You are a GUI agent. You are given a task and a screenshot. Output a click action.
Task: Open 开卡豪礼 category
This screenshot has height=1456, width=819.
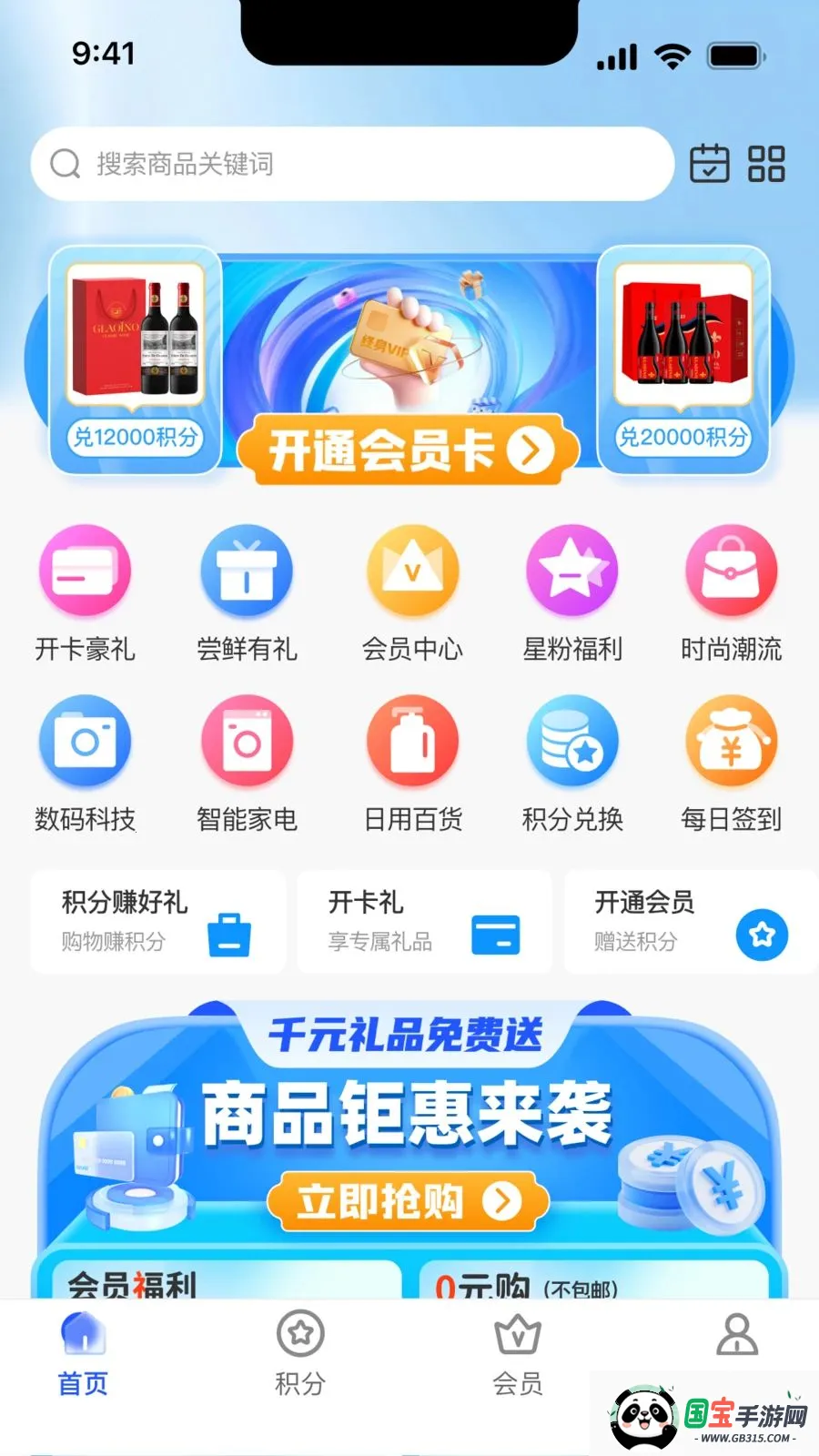(85, 593)
